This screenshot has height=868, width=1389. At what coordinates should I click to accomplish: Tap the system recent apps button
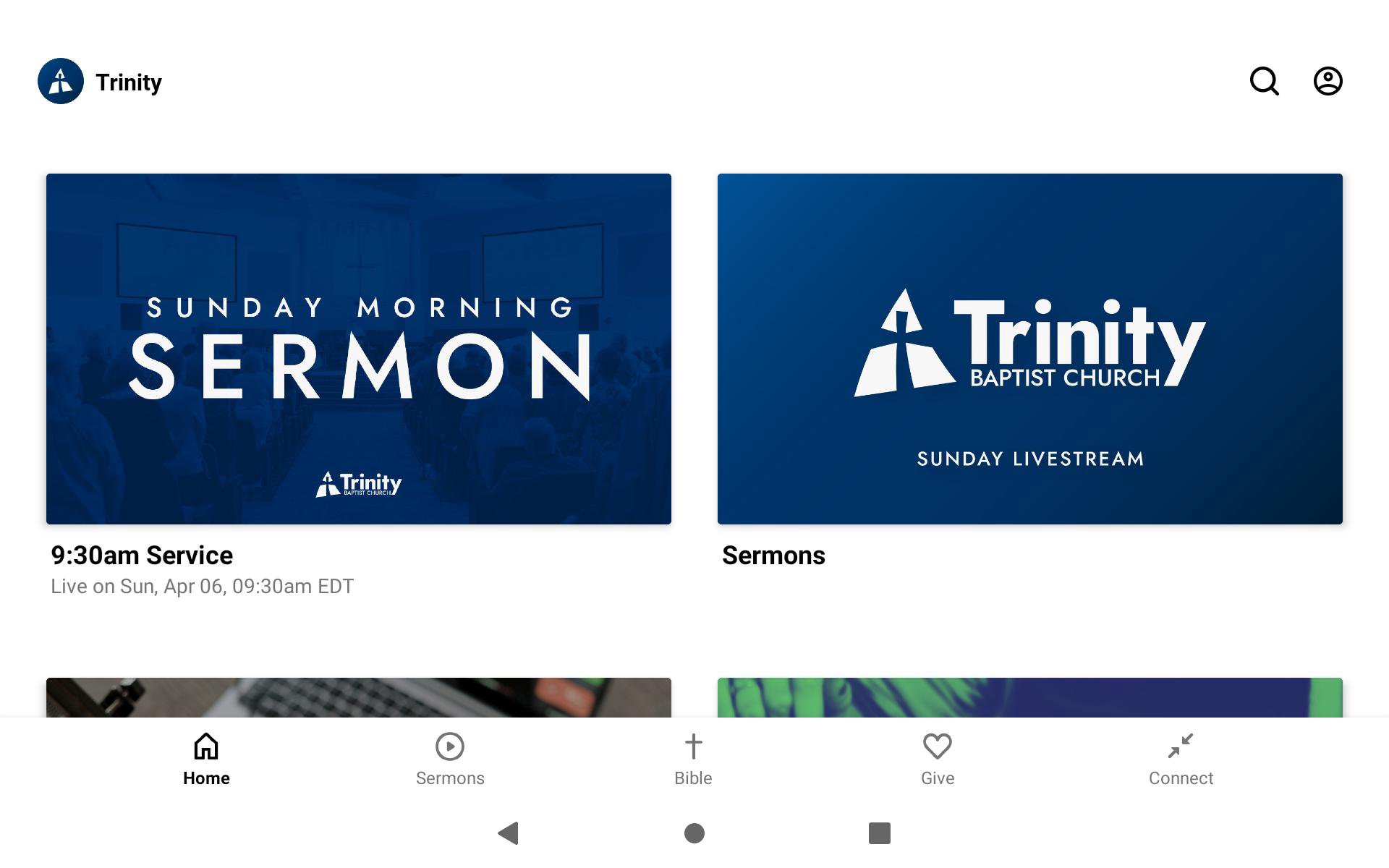click(879, 833)
